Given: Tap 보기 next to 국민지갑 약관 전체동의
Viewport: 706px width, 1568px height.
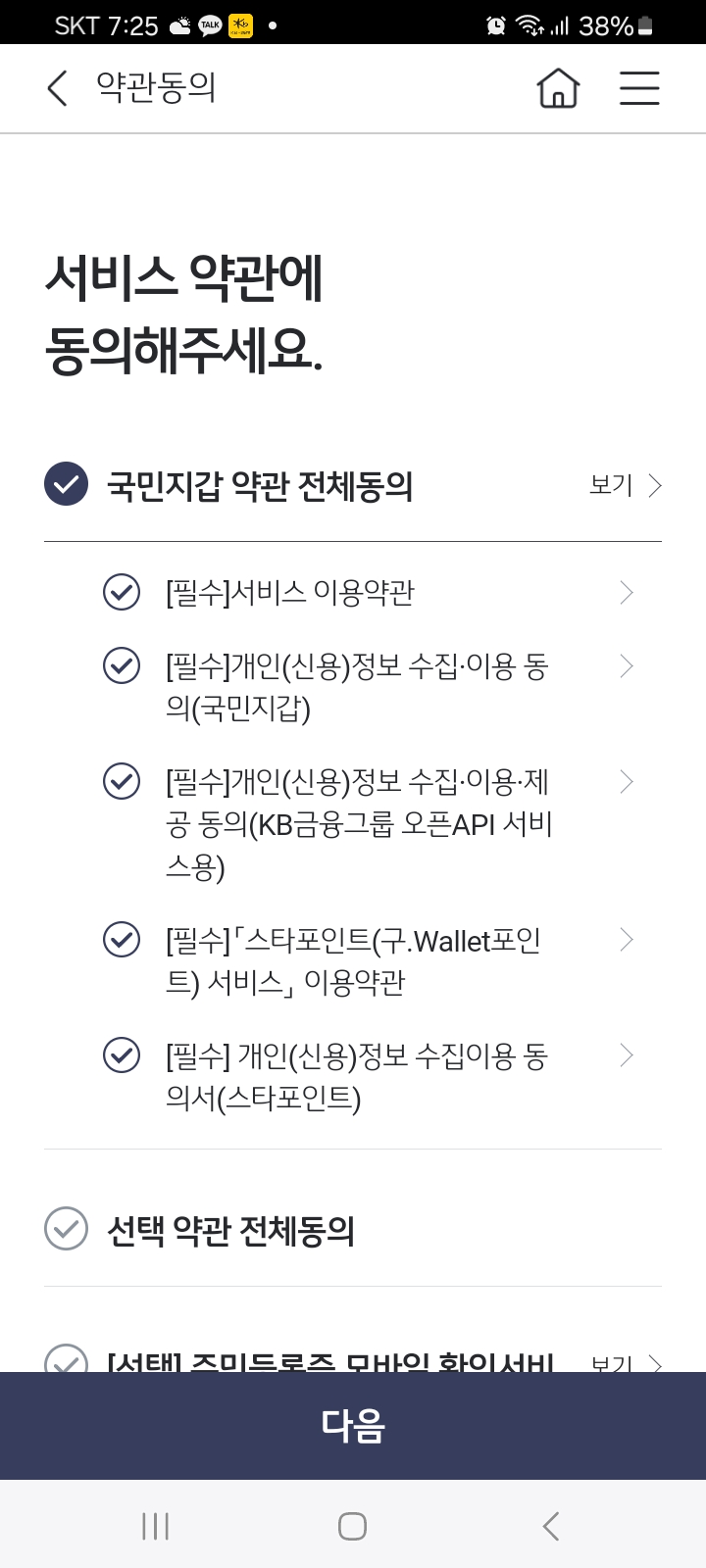Looking at the screenshot, I should (x=613, y=484).
